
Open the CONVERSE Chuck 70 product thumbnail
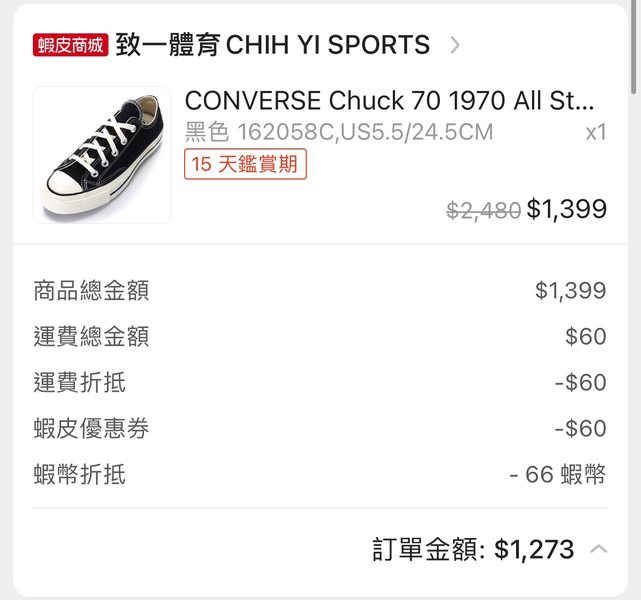[102, 154]
